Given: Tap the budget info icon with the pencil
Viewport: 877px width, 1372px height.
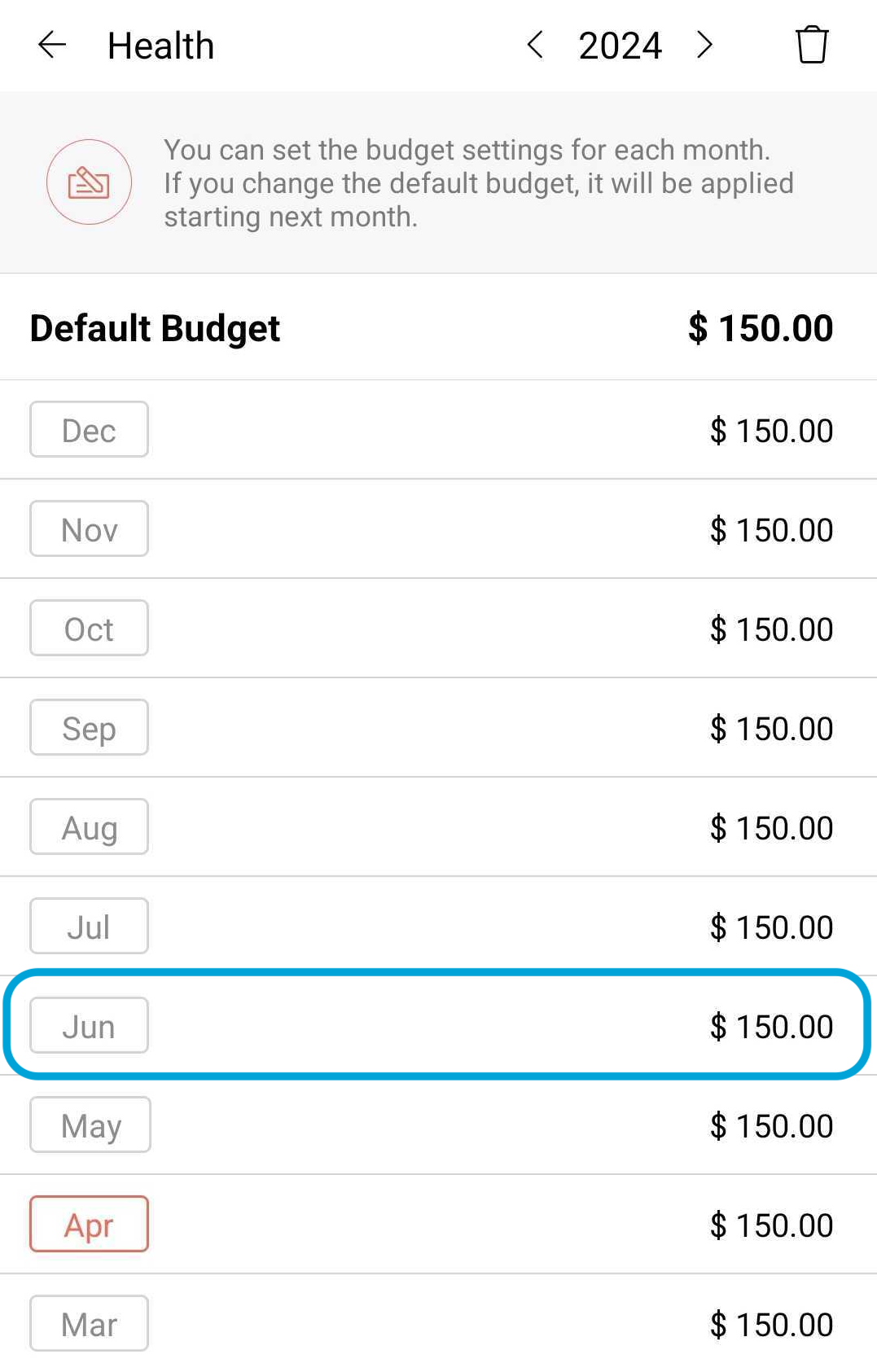Looking at the screenshot, I should click(x=89, y=182).
